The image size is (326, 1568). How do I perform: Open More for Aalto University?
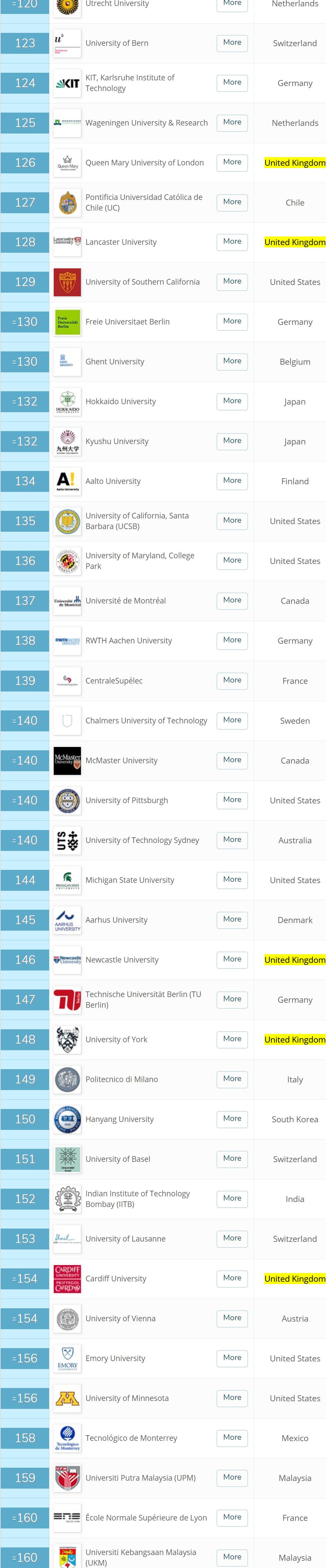[x=232, y=481]
